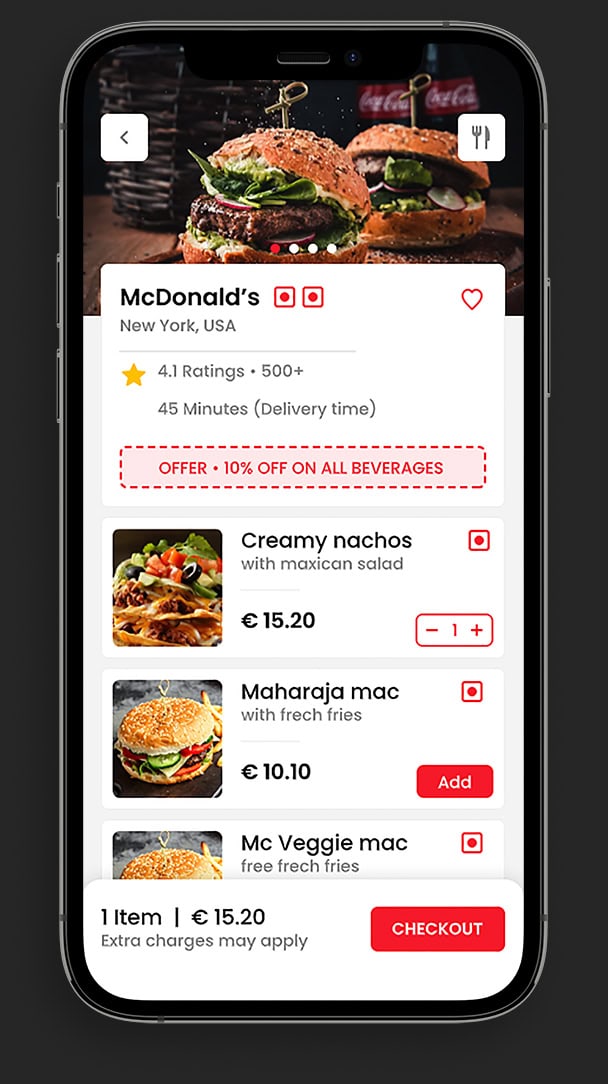
Task: Open the fork and knife menu icon
Action: coord(481,138)
